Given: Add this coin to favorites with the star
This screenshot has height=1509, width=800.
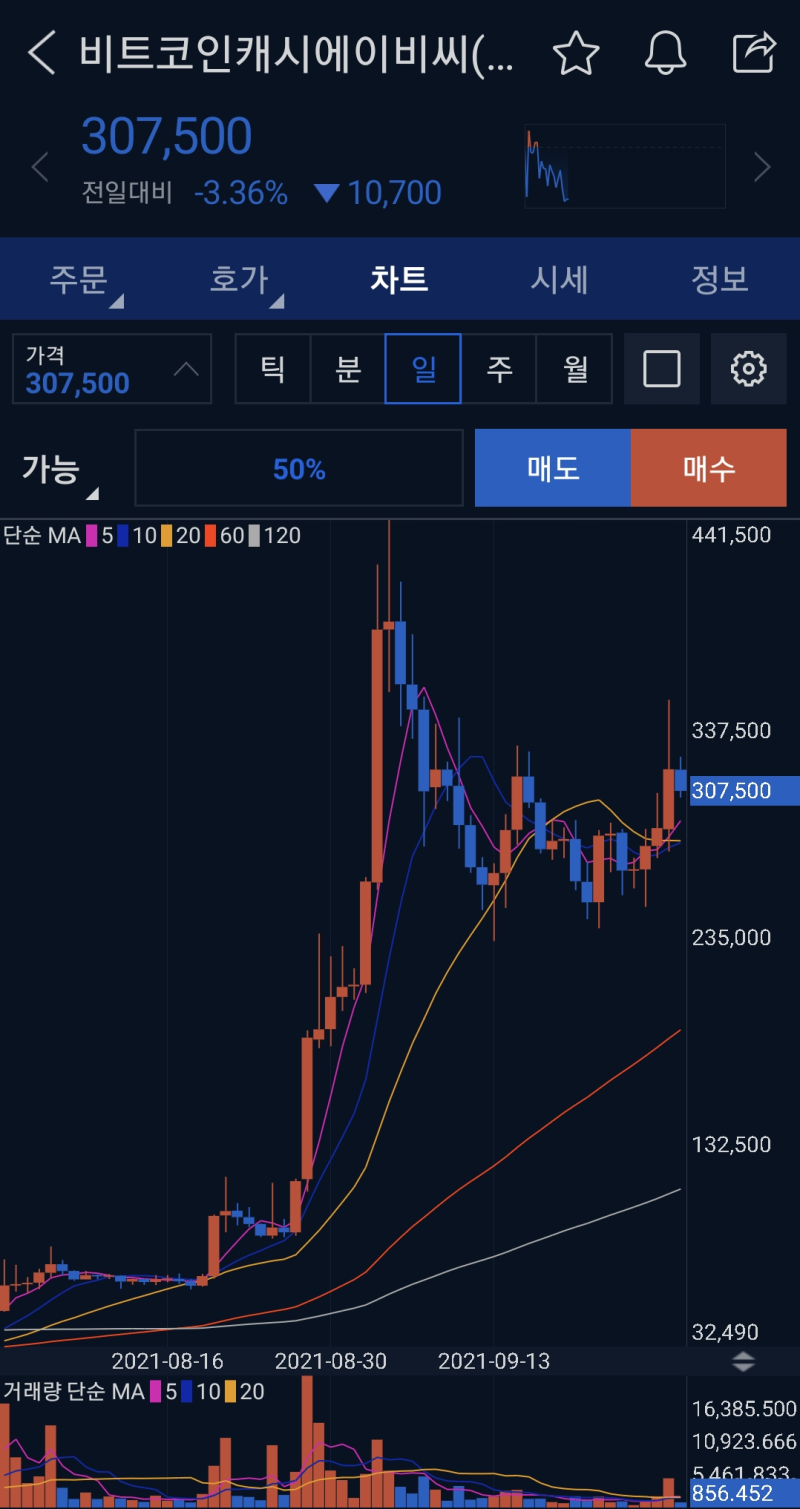Looking at the screenshot, I should tap(576, 53).
